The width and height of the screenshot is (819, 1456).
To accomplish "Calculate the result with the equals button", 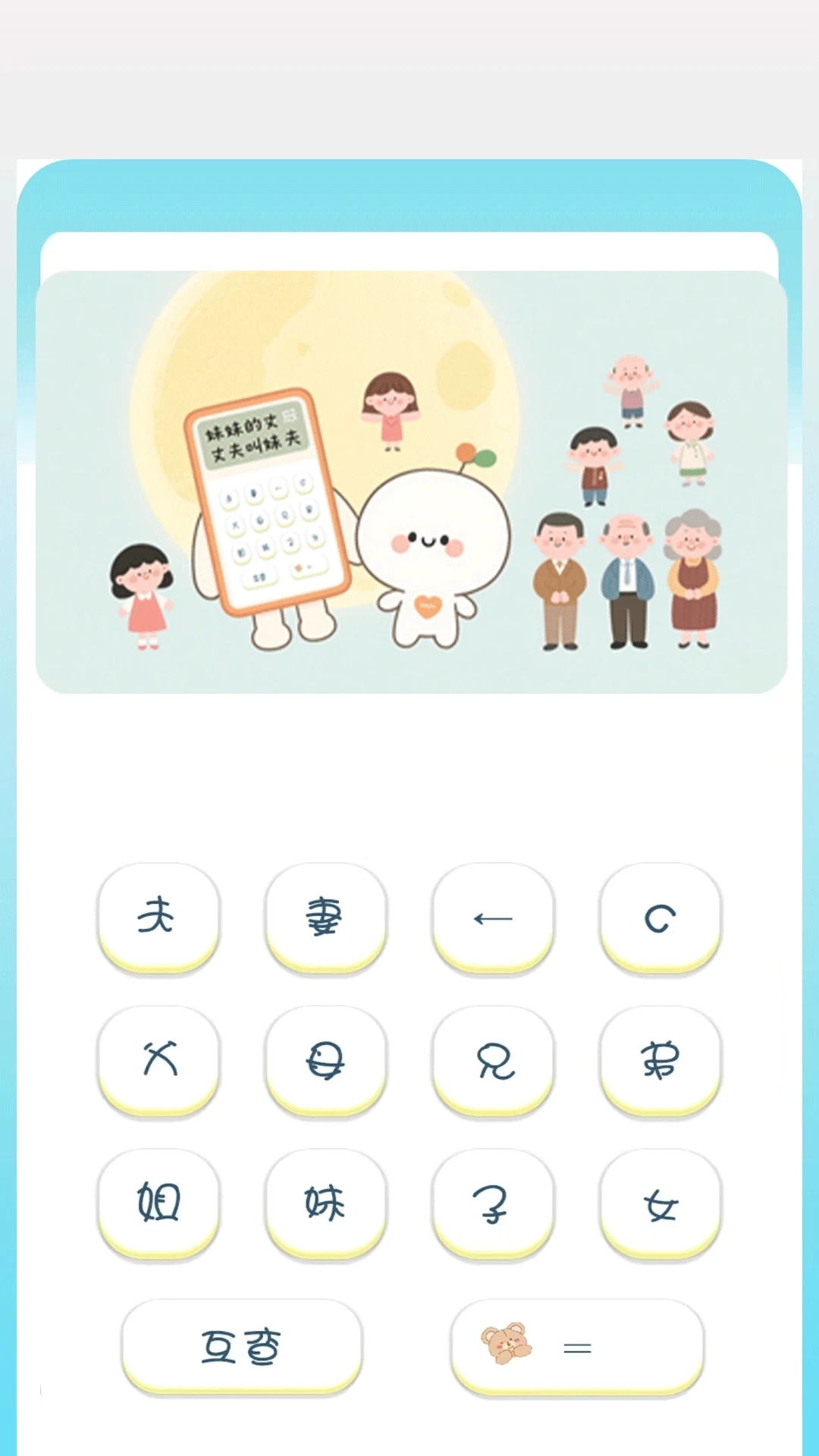I will 577,1346.
